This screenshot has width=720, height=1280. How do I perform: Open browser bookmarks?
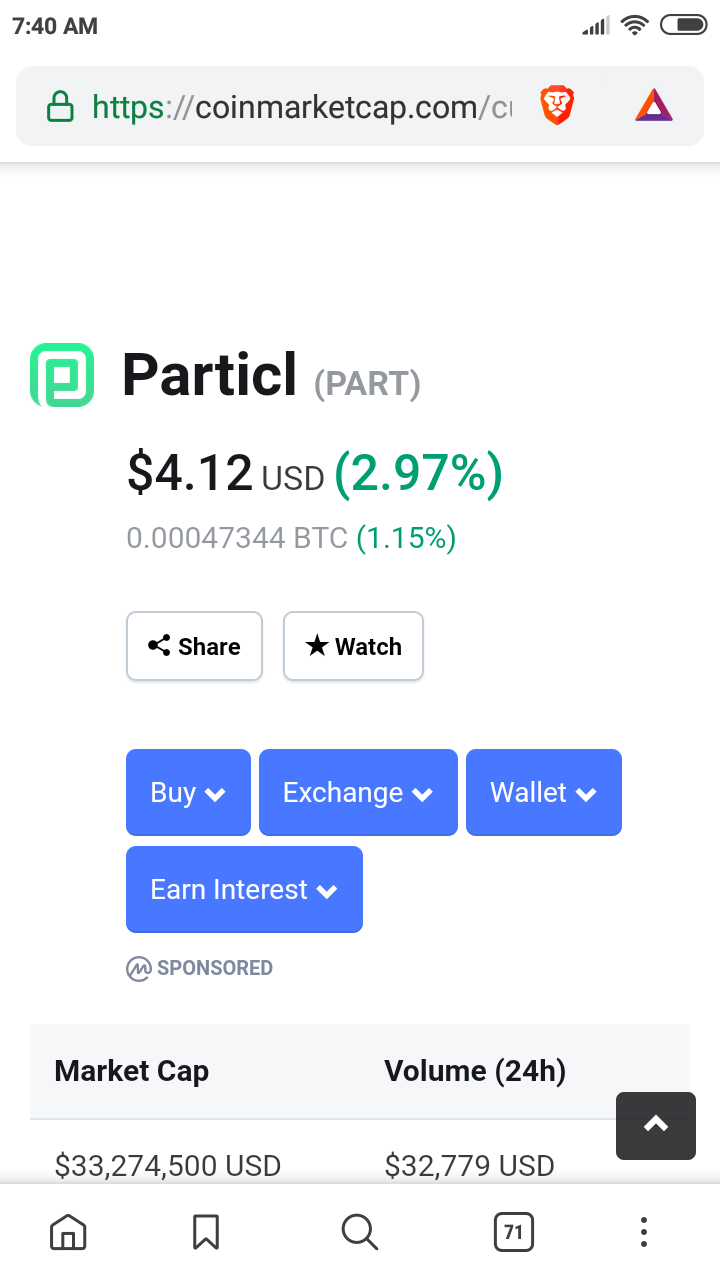(206, 1232)
